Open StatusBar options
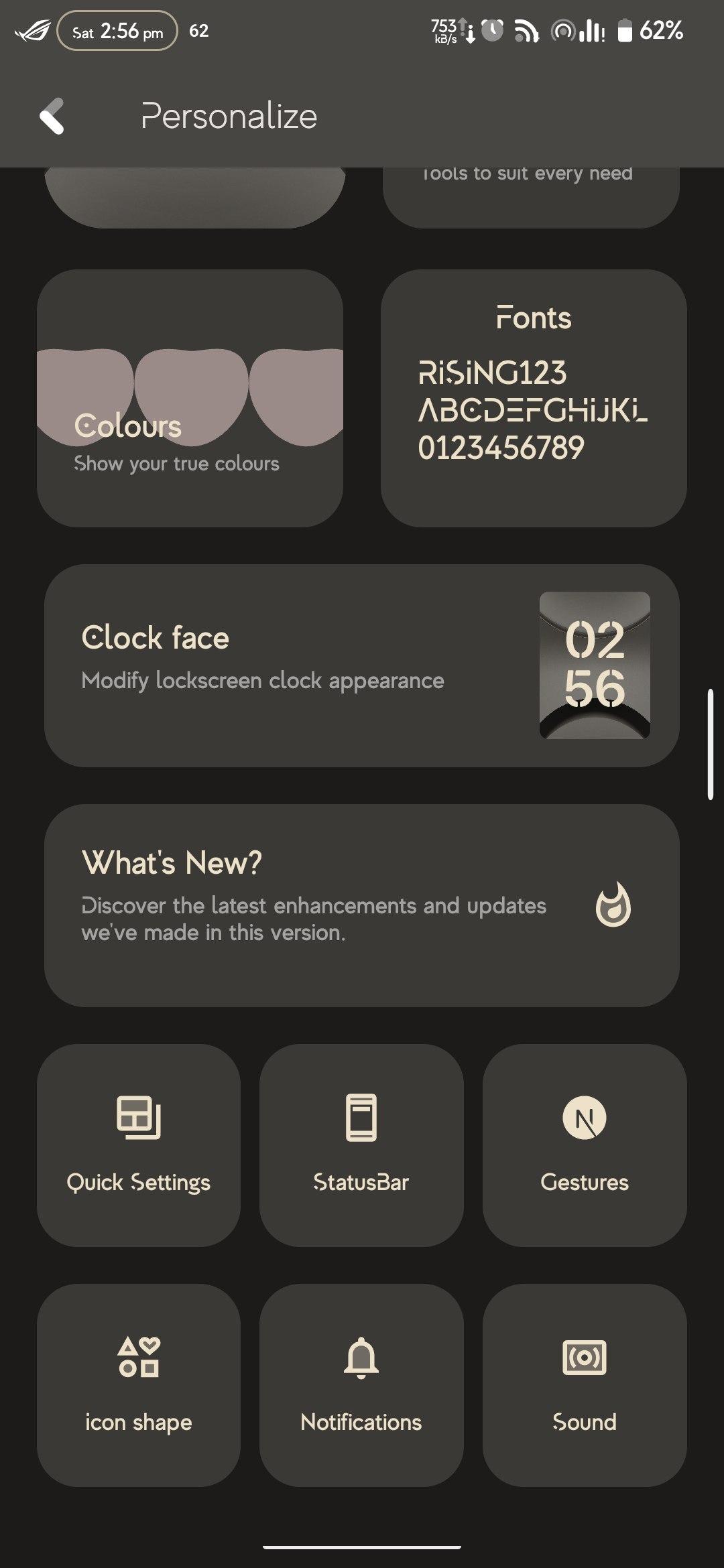This screenshot has width=724, height=1568. 361,1145
